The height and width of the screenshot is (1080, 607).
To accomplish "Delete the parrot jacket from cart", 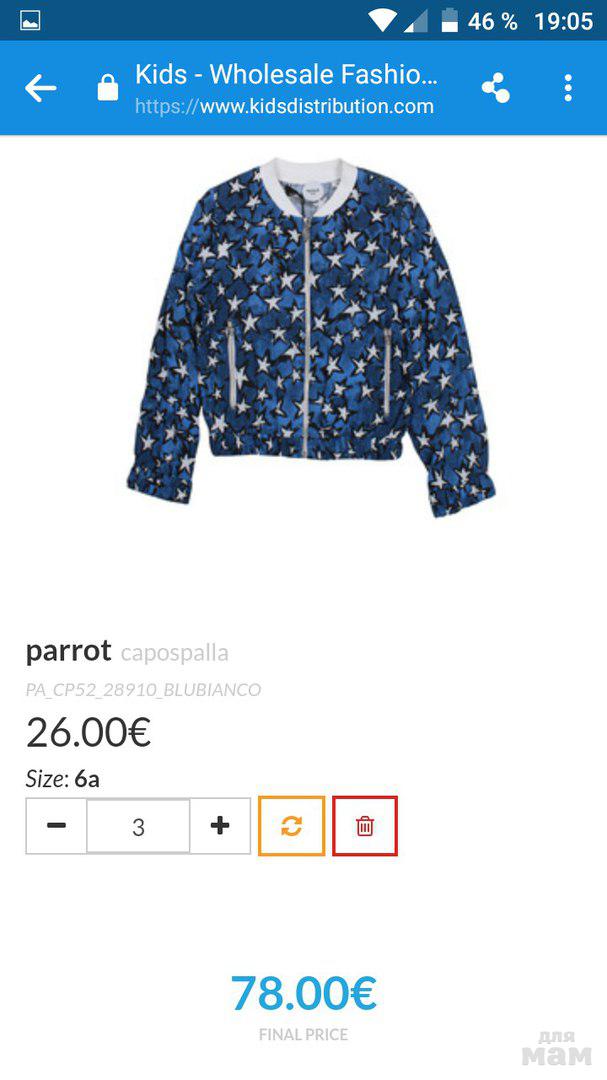I will (x=365, y=826).
